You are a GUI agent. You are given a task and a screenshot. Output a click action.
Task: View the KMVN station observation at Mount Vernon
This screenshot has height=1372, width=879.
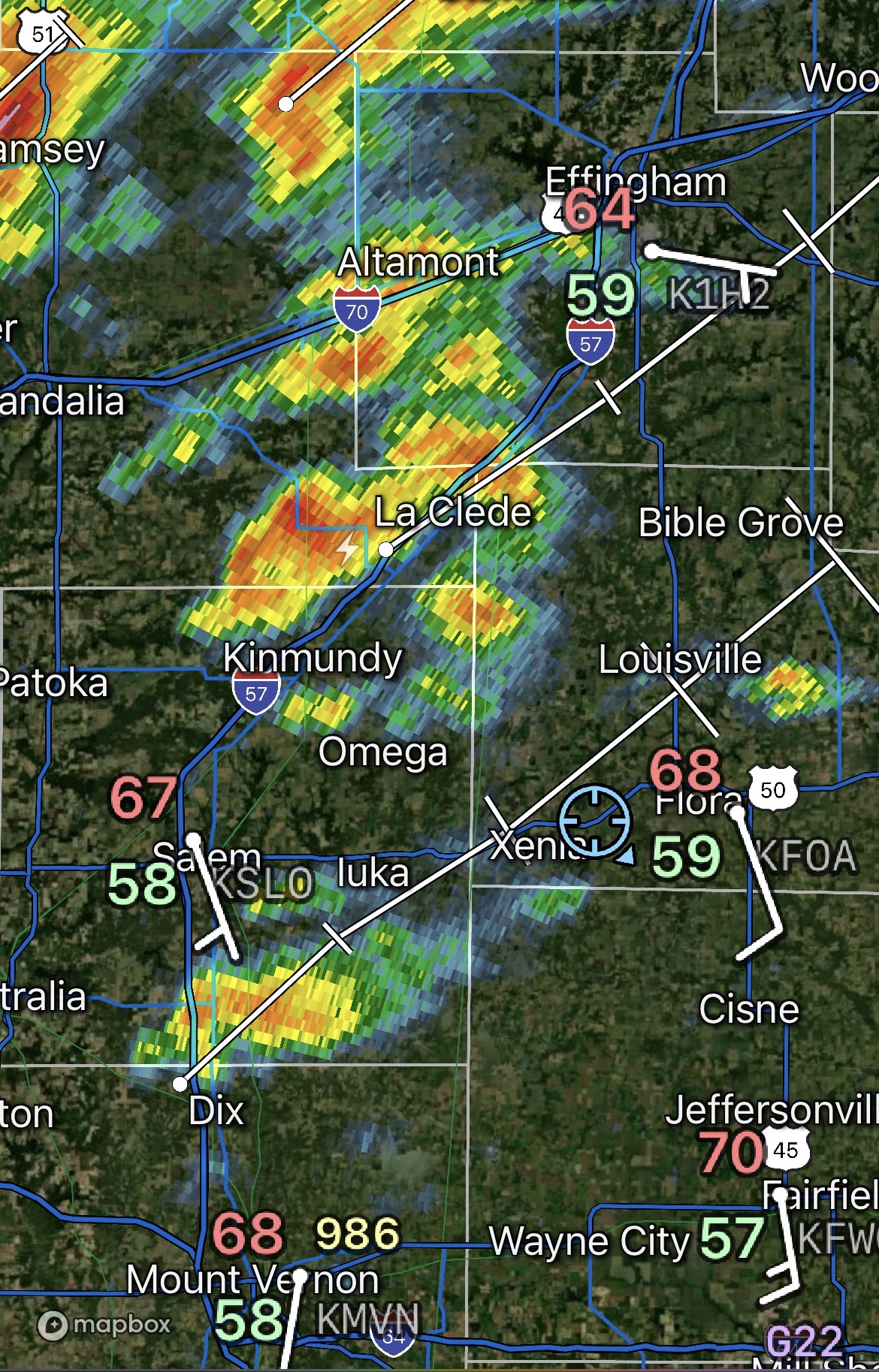pos(367,1319)
